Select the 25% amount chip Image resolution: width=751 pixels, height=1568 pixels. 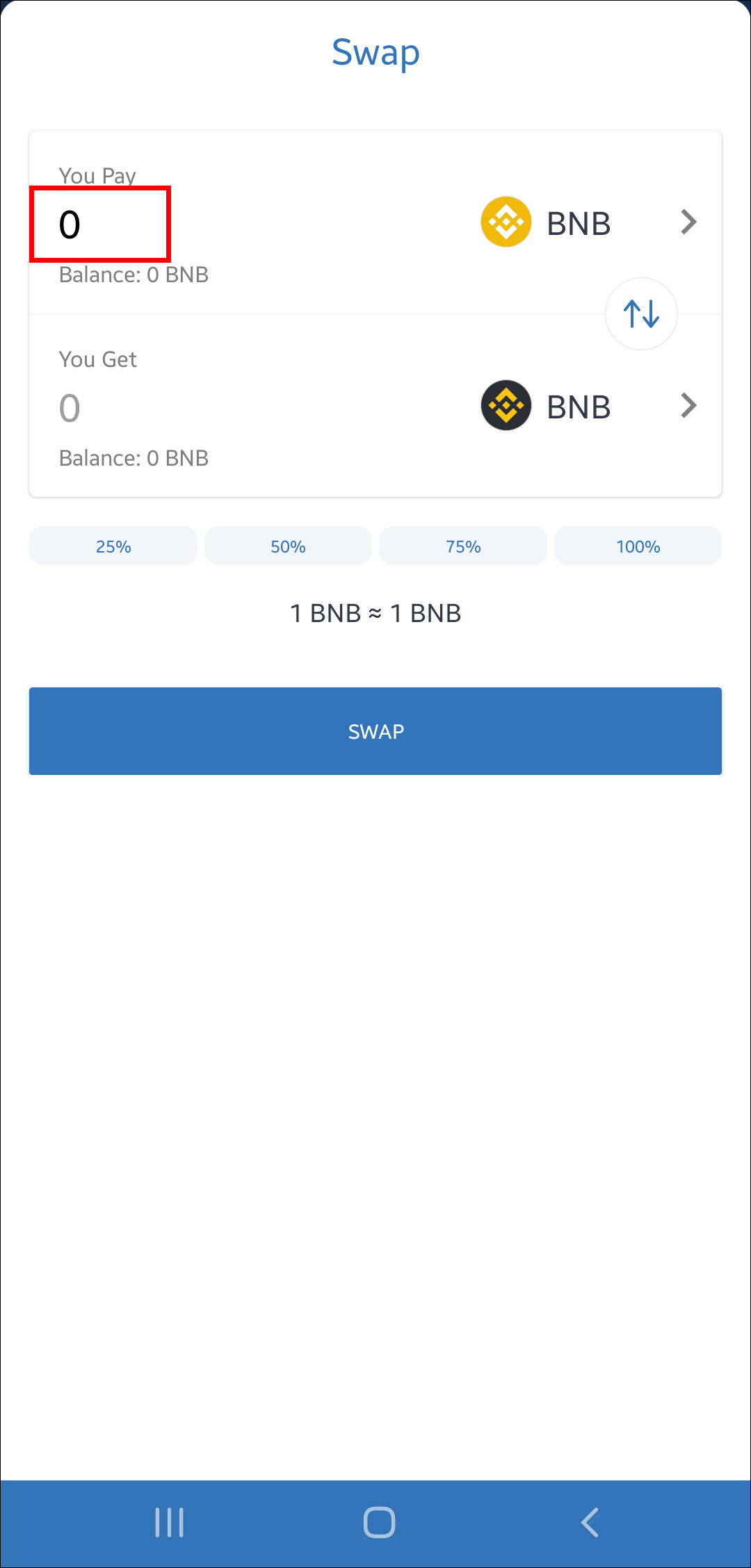point(113,546)
